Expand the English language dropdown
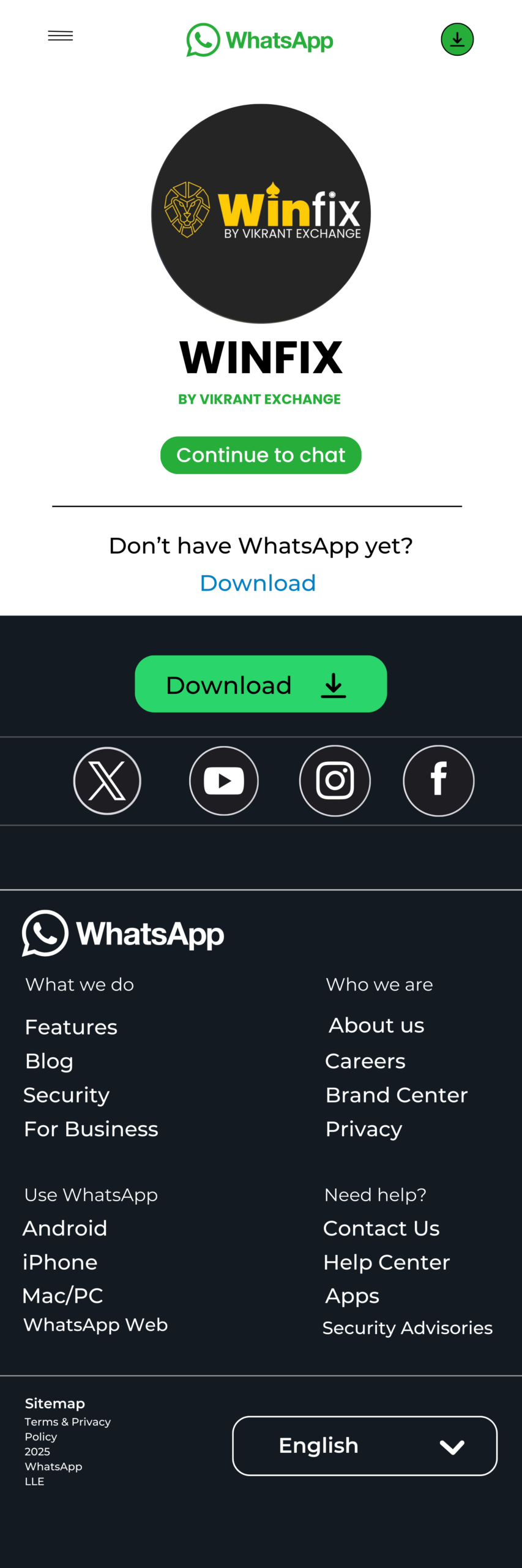This screenshot has height=1568, width=522. click(365, 1445)
